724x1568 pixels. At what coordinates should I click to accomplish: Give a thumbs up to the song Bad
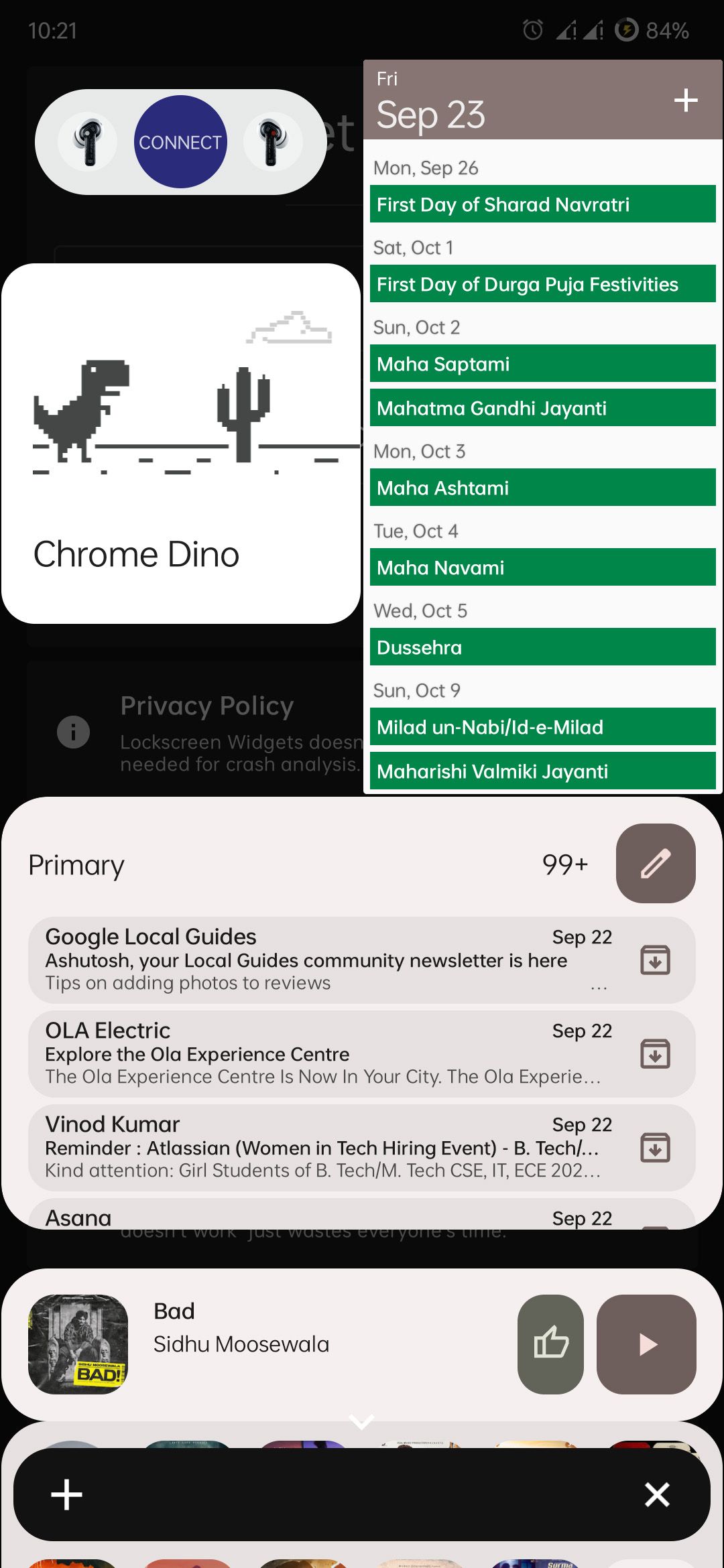point(550,1345)
